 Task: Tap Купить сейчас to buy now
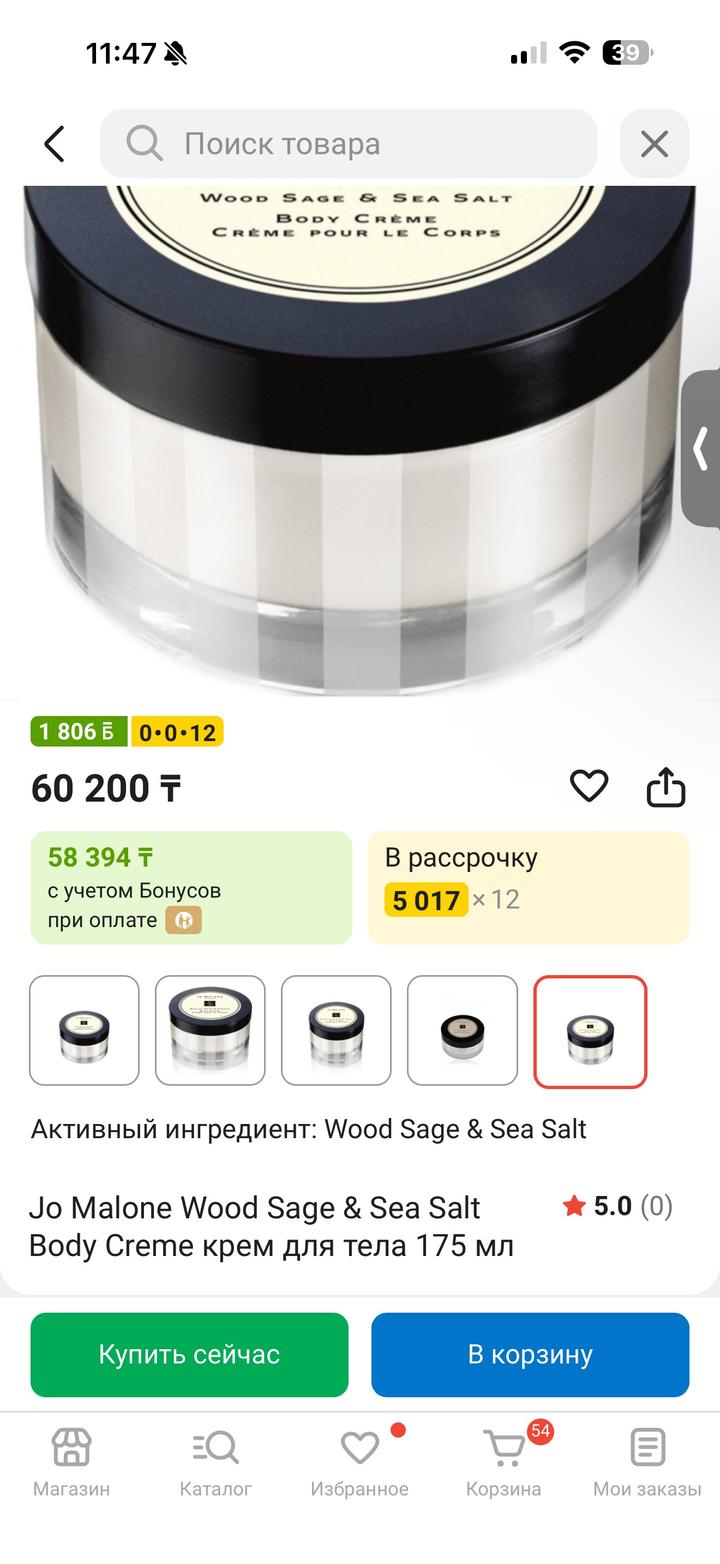click(189, 1355)
